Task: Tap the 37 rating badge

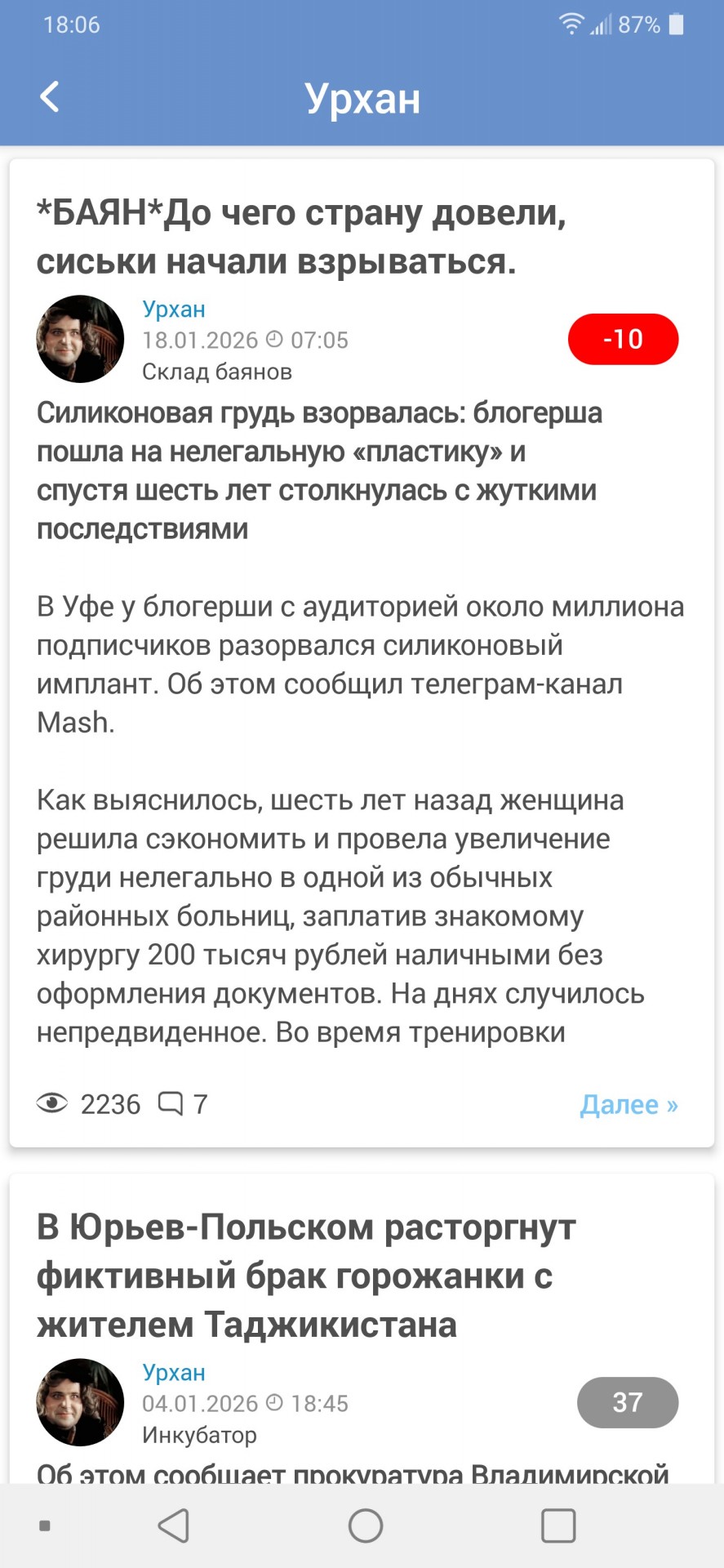Action: [x=627, y=1402]
